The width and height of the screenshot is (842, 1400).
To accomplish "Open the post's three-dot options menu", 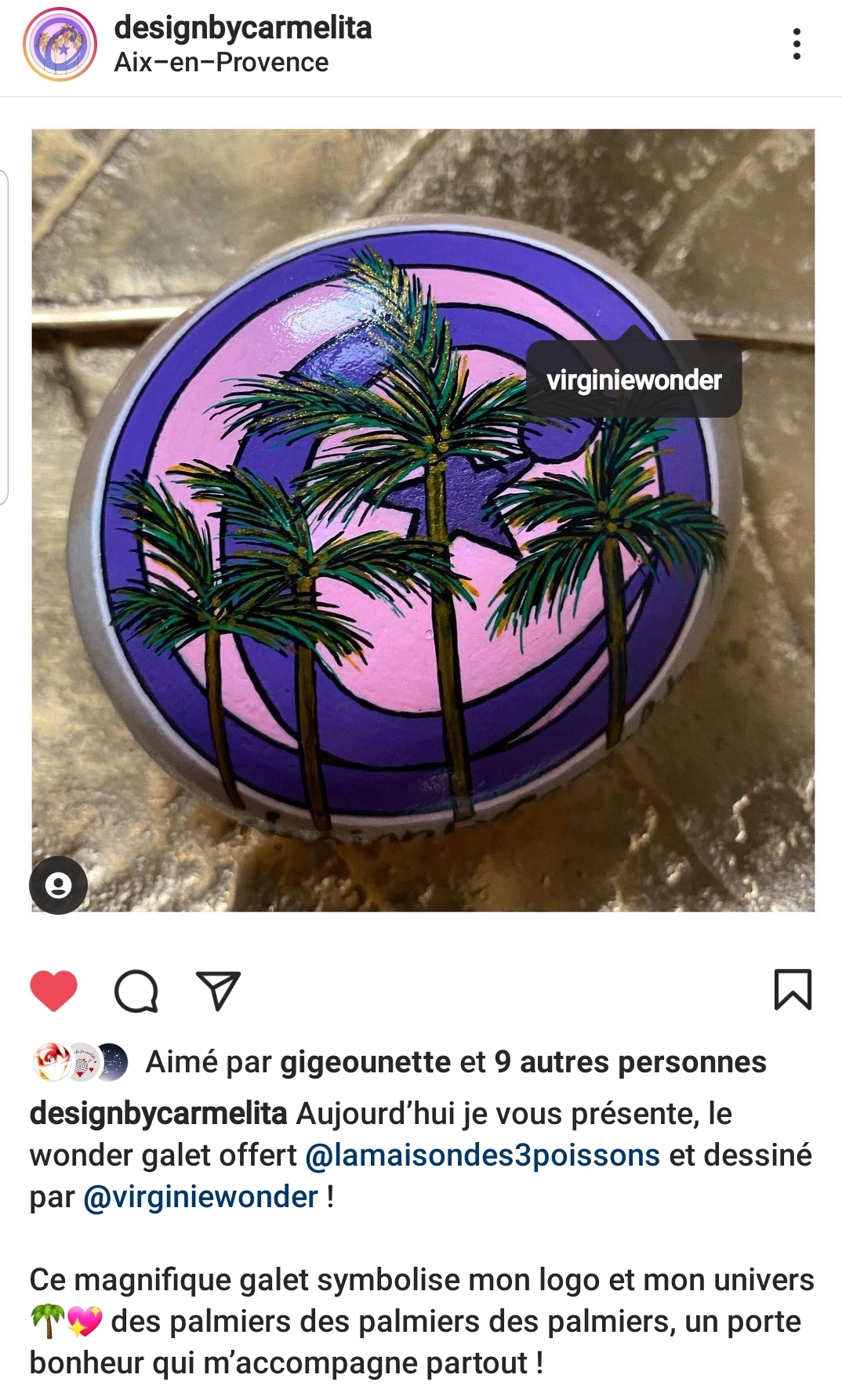I will point(797,44).
